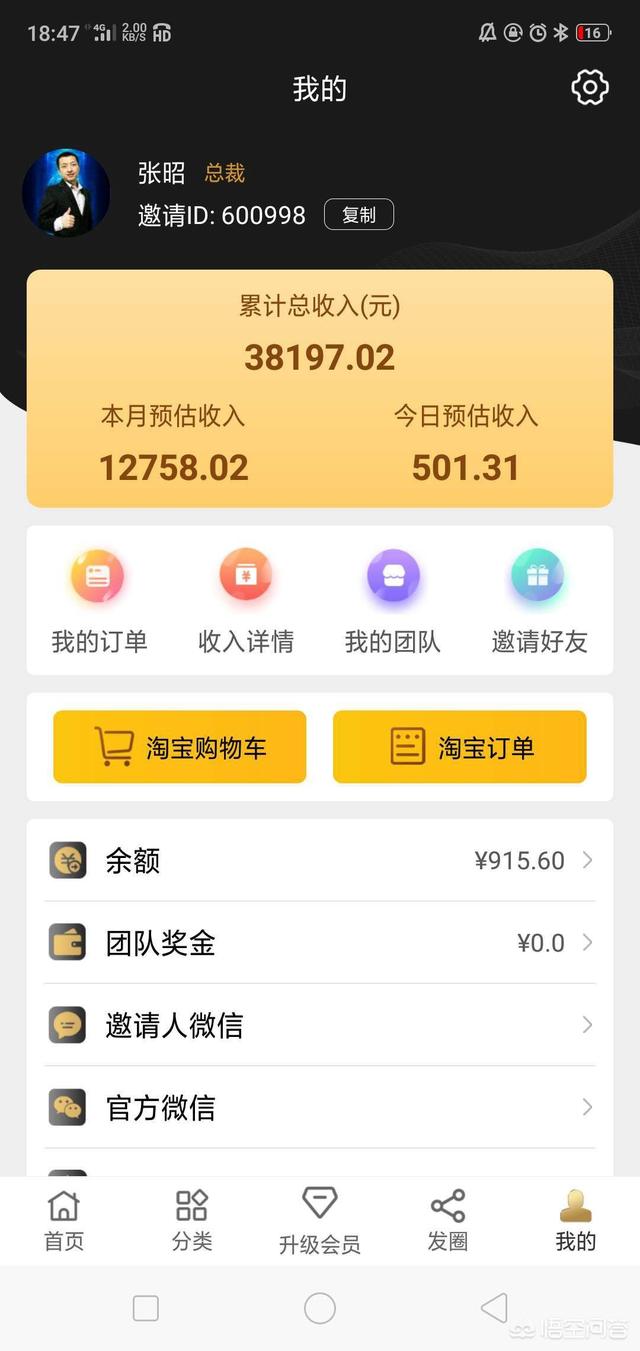Viewport: 640px width, 1351px height.
Task: Open 淘宝购物车 shopping cart
Action: click(180, 747)
